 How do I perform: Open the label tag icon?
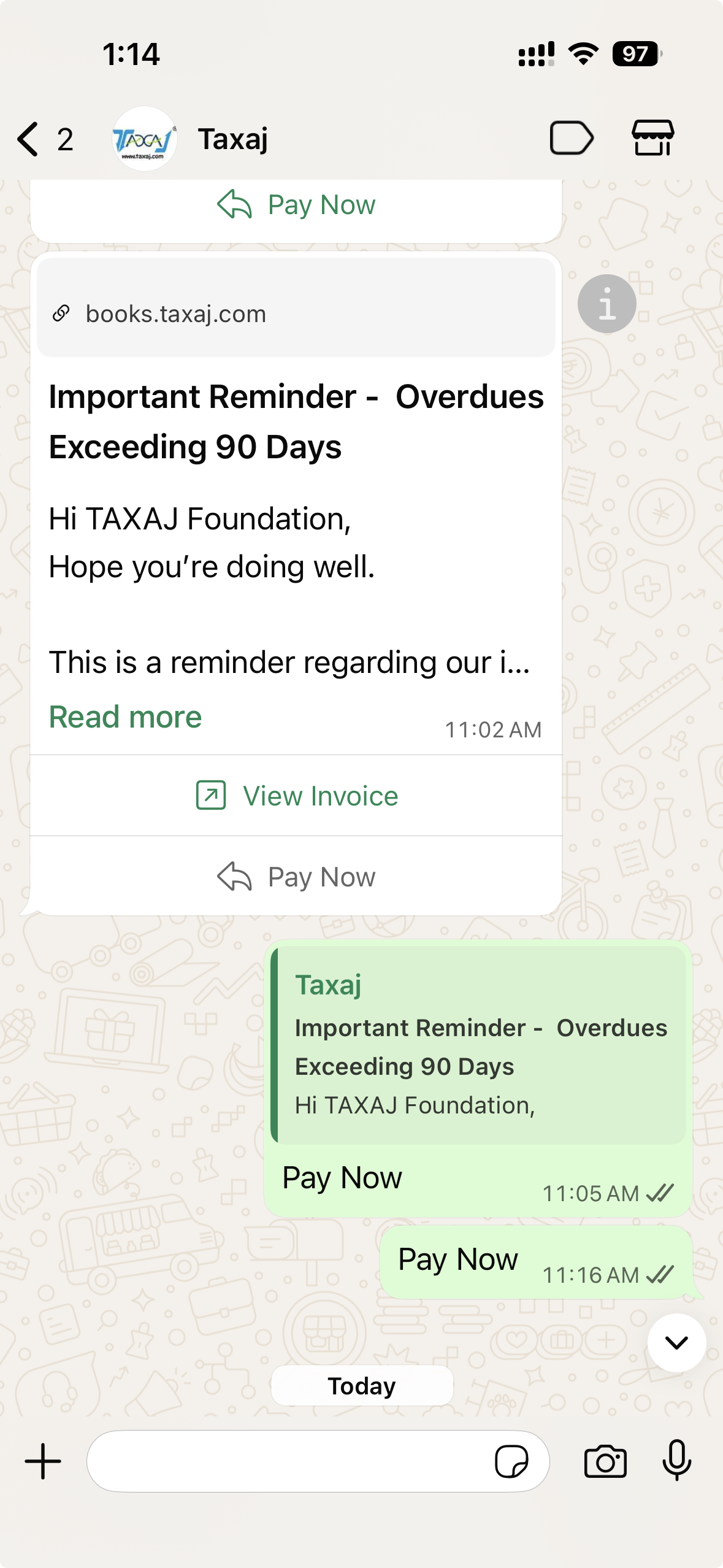(571, 138)
